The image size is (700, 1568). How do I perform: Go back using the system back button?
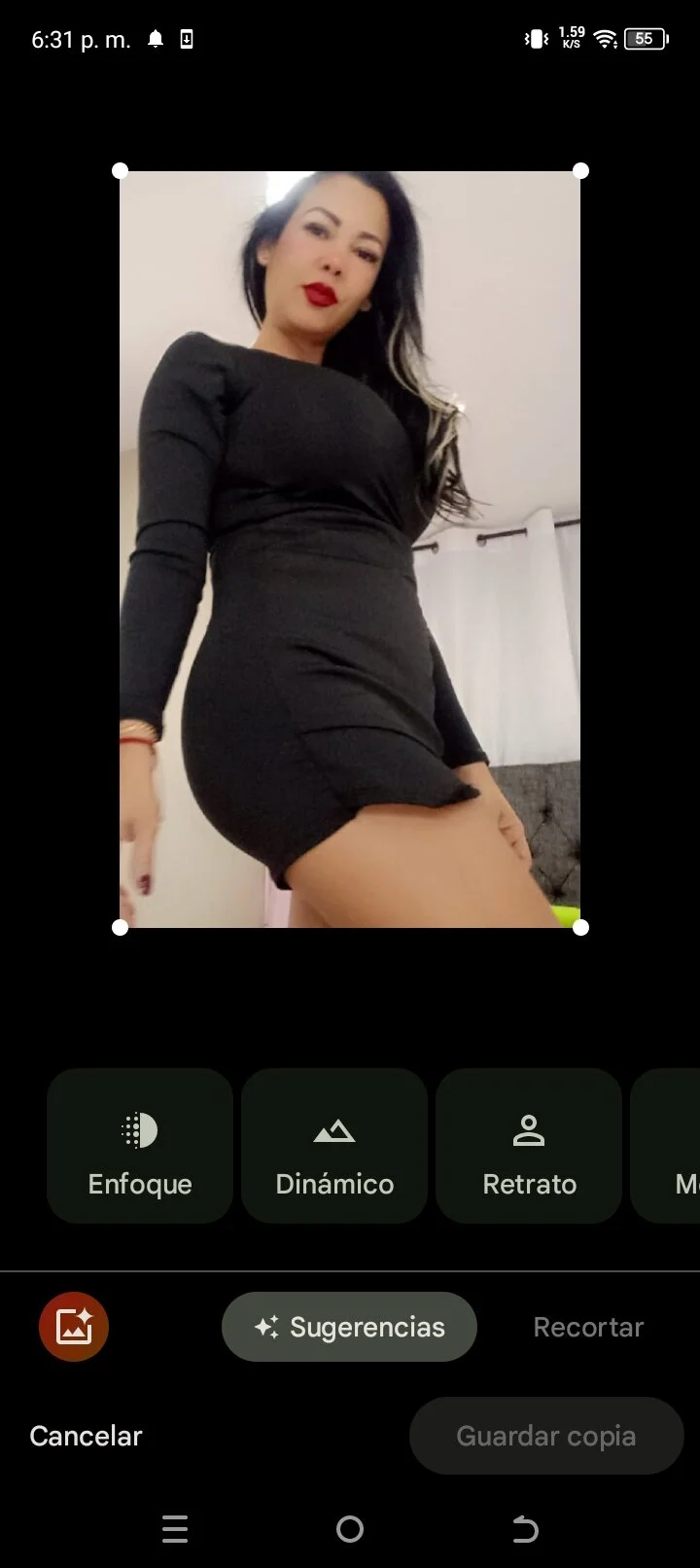(525, 1529)
